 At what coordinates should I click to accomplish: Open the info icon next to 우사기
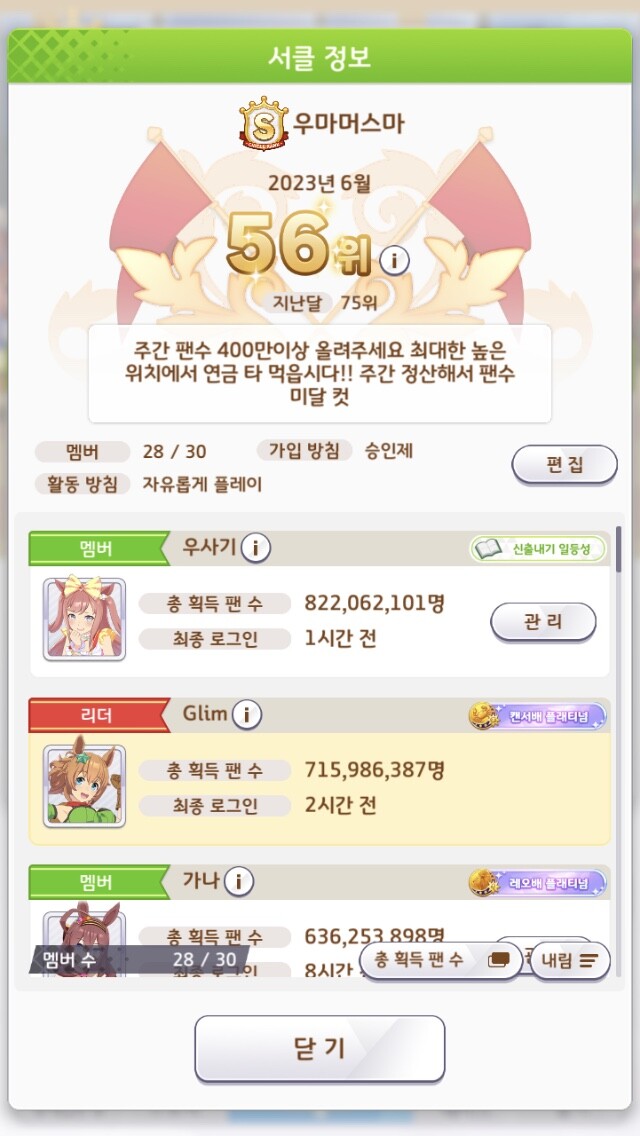tap(255, 548)
